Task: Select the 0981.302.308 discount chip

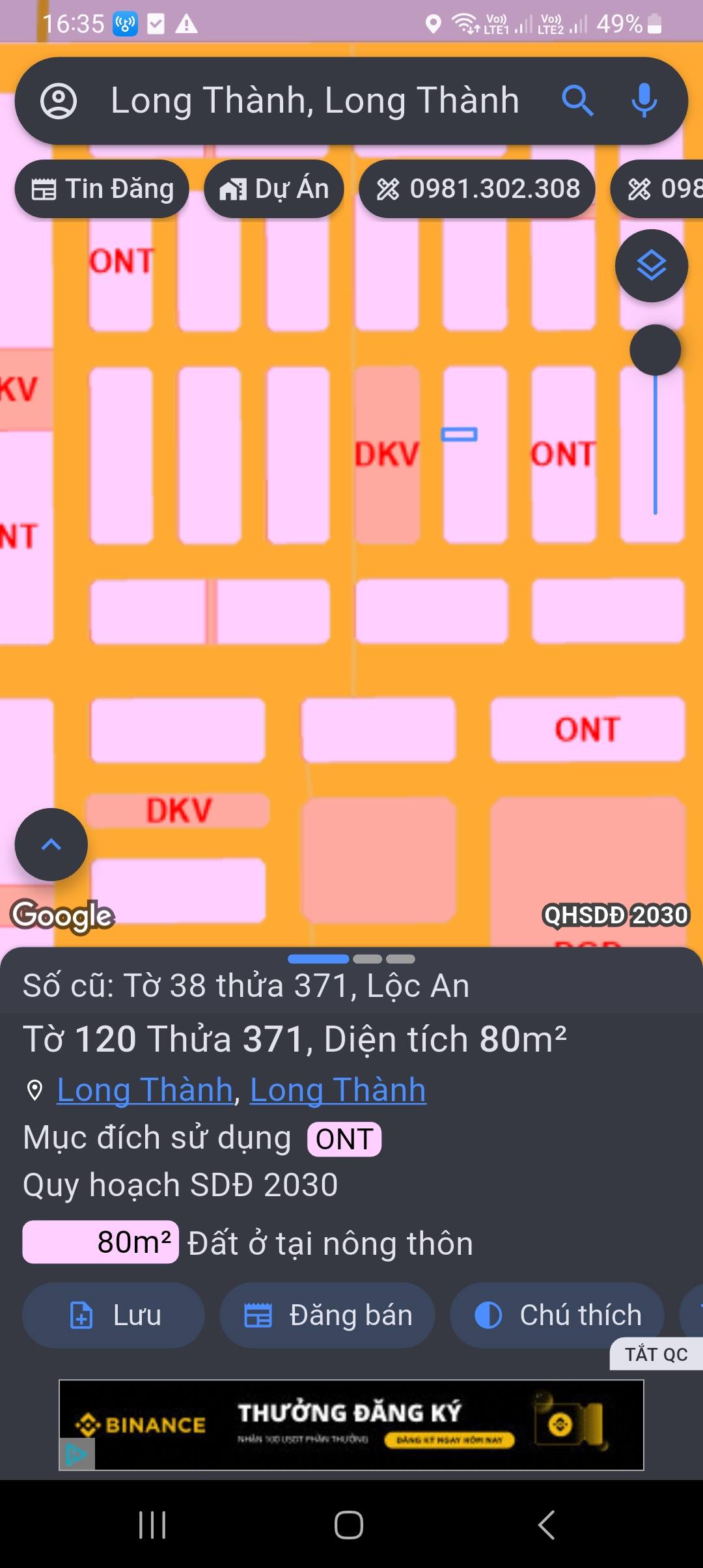Action: [x=477, y=189]
